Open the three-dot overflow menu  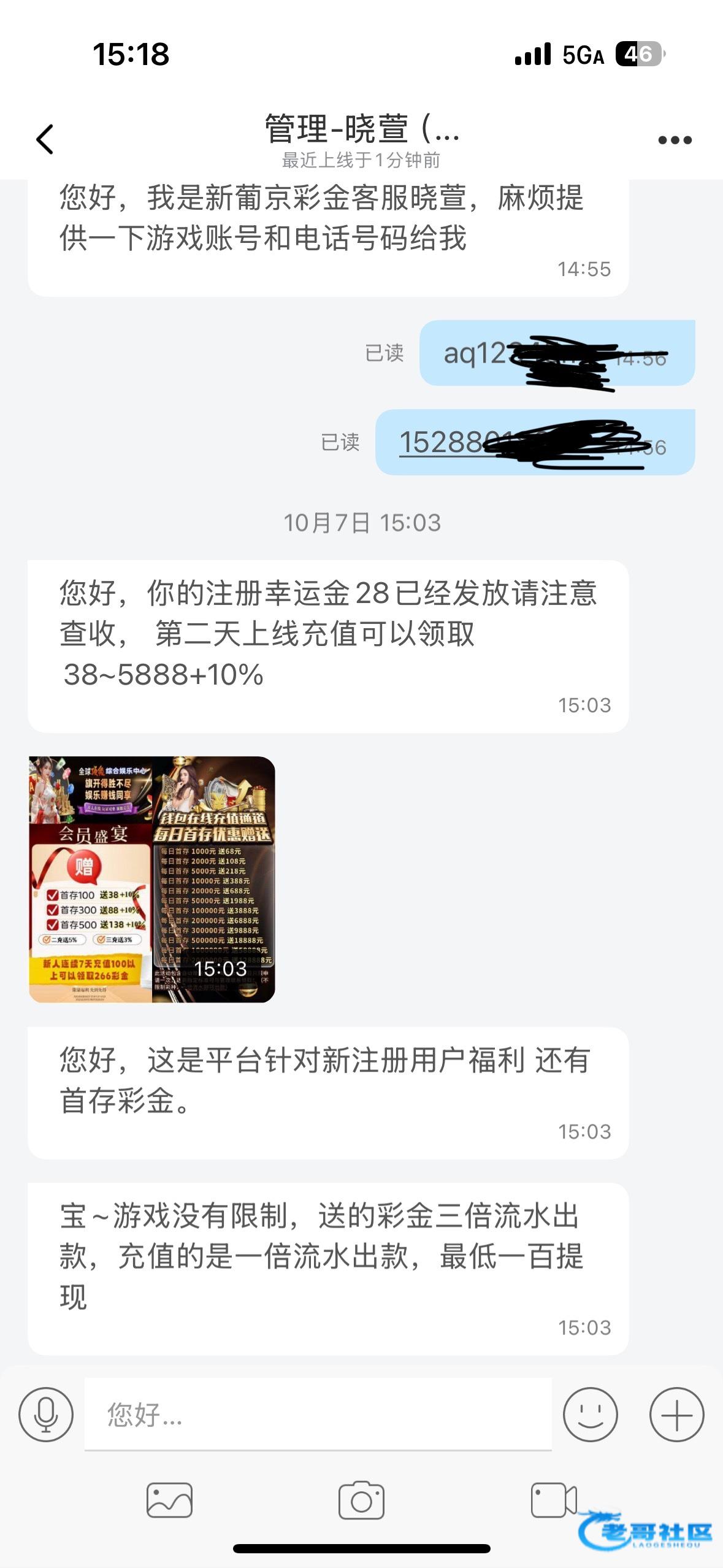tap(675, 140)
